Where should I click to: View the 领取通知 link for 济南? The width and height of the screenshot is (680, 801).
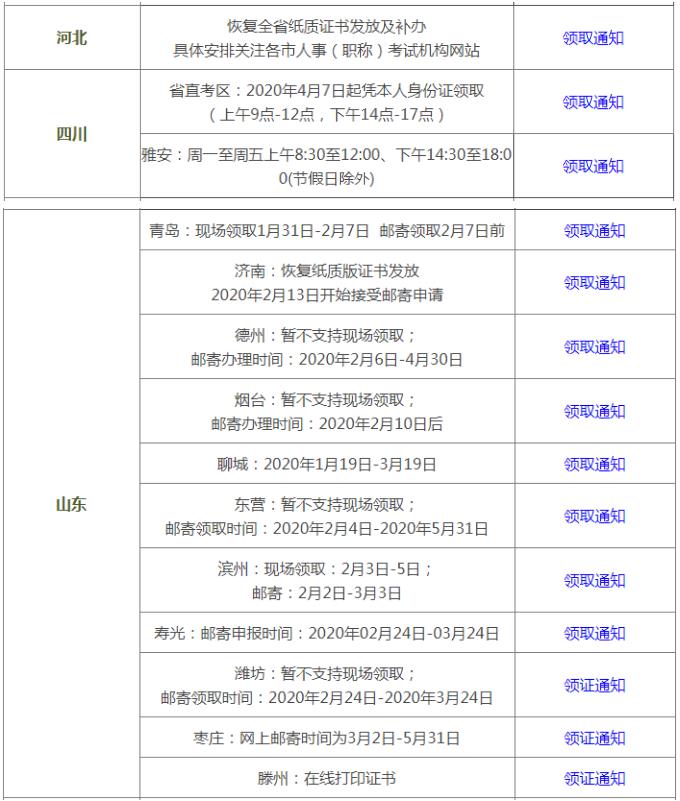(x=594, y=283)
